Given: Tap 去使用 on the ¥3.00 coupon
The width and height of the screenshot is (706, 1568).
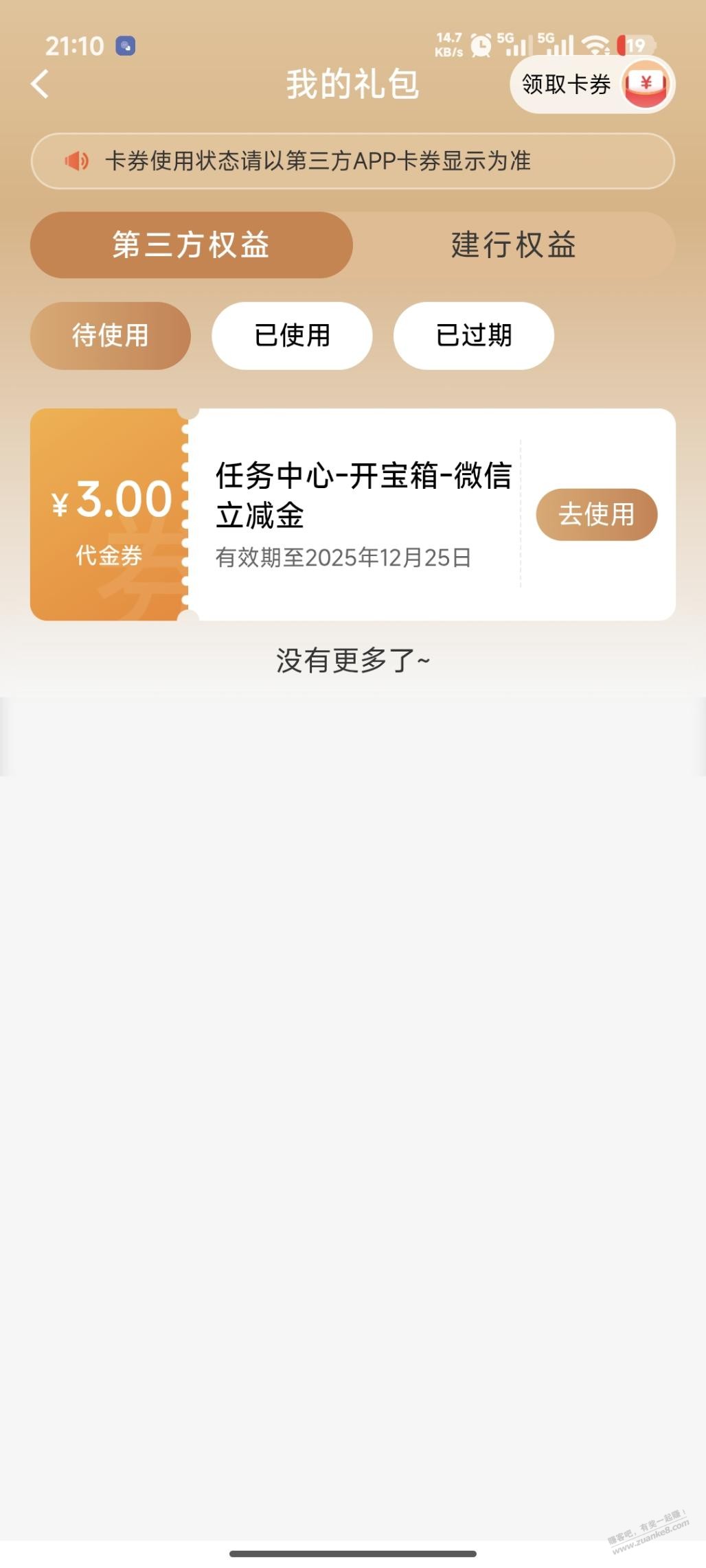Looking at the screenshot, I should tap(596, 514).
